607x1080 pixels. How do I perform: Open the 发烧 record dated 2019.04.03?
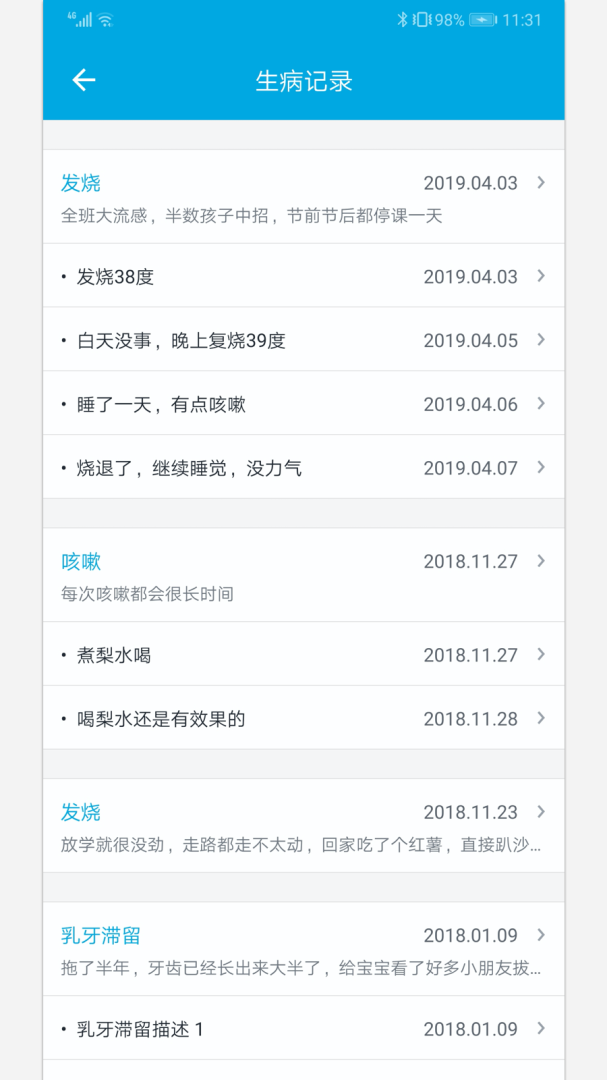pos(303,197)
